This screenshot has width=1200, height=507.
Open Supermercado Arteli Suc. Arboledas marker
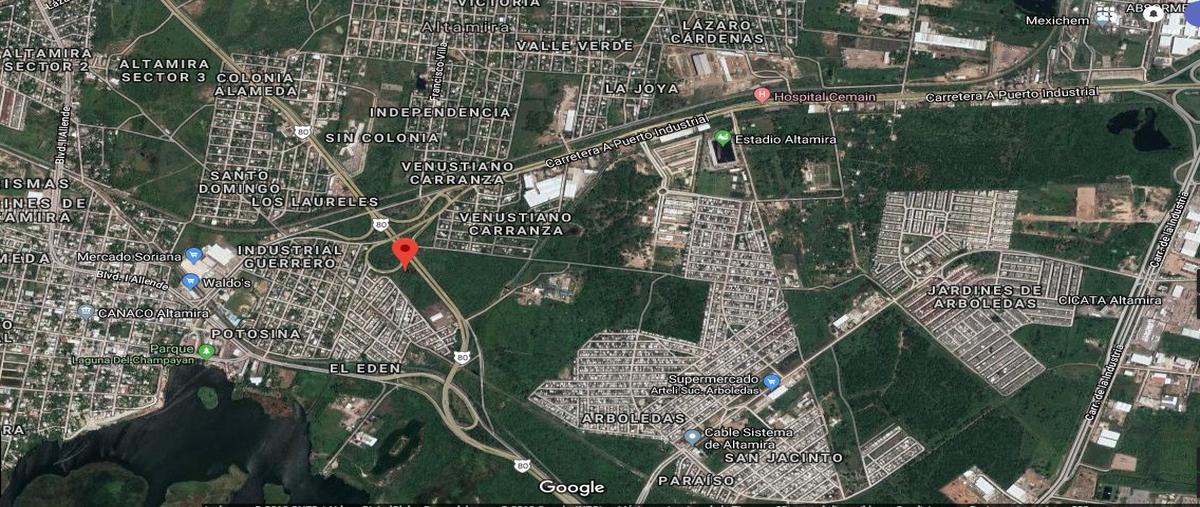click(x=771, y=382)
